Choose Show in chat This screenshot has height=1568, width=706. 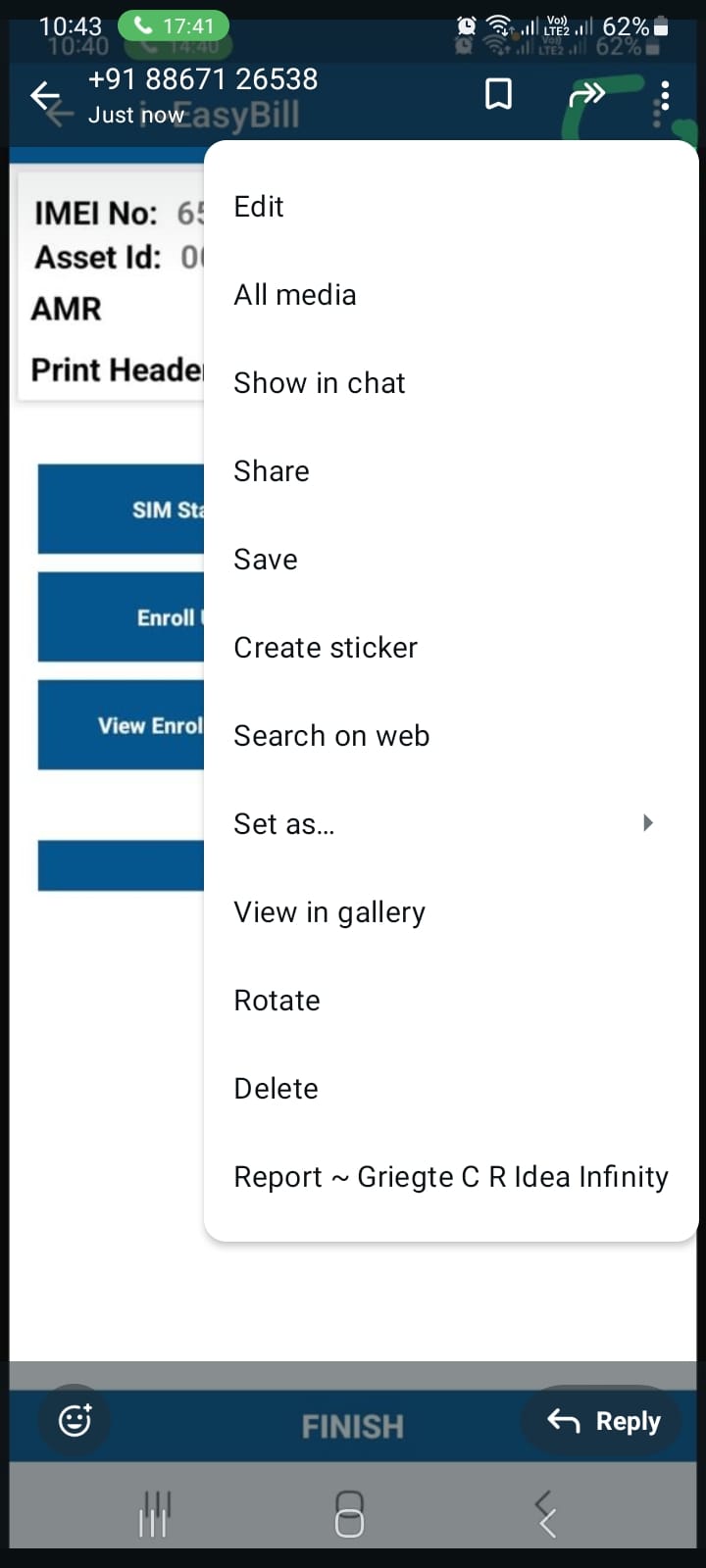click(x=320, y=383)
